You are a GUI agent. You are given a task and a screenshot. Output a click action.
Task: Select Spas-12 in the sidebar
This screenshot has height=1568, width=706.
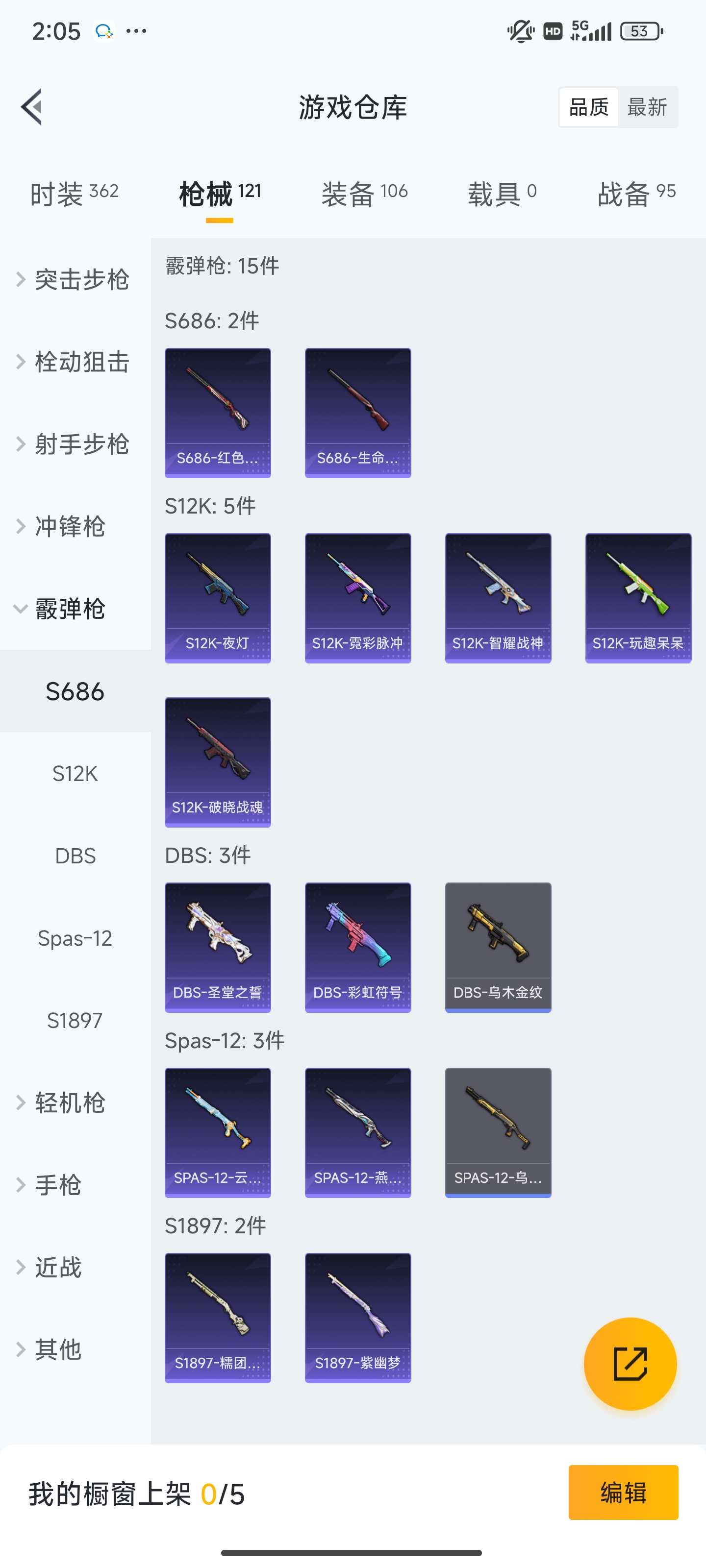click(75, 938)
